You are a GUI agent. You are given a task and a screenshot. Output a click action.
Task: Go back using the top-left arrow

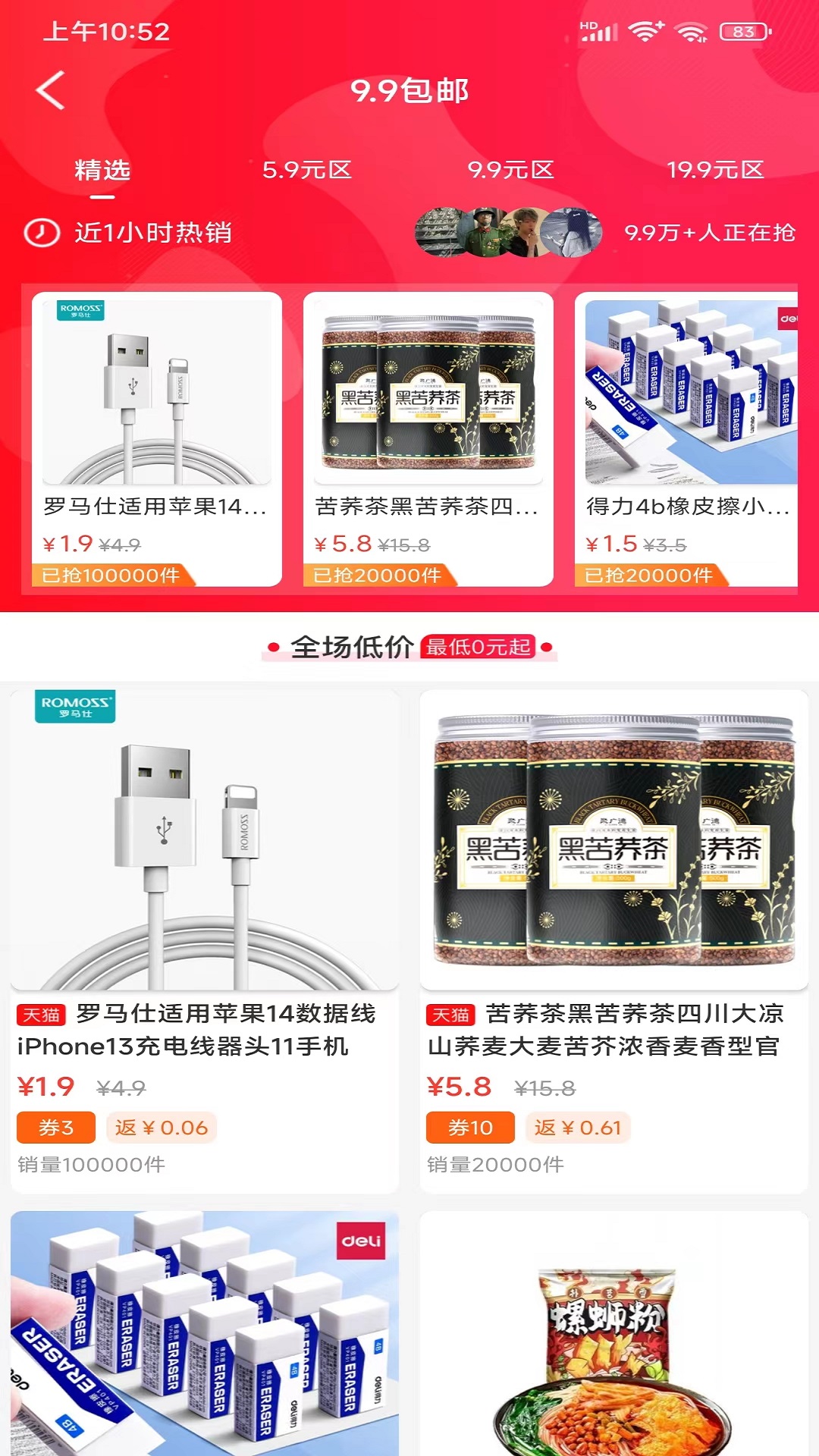pos(51,90)
